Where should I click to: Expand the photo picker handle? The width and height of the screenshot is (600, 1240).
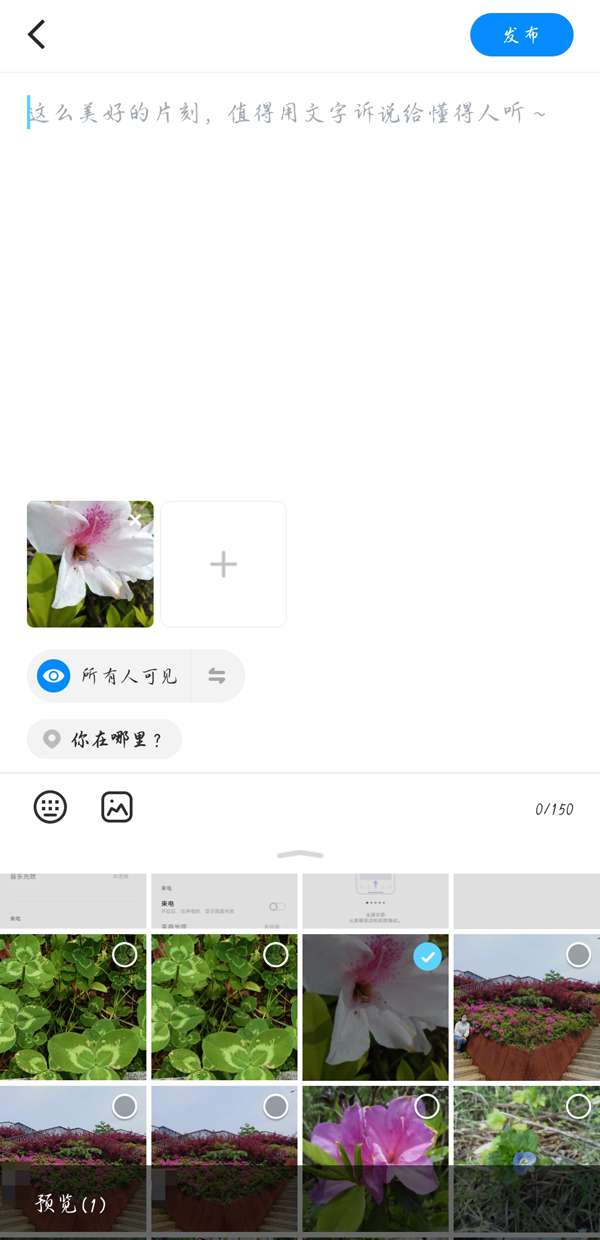coord(300,854)
